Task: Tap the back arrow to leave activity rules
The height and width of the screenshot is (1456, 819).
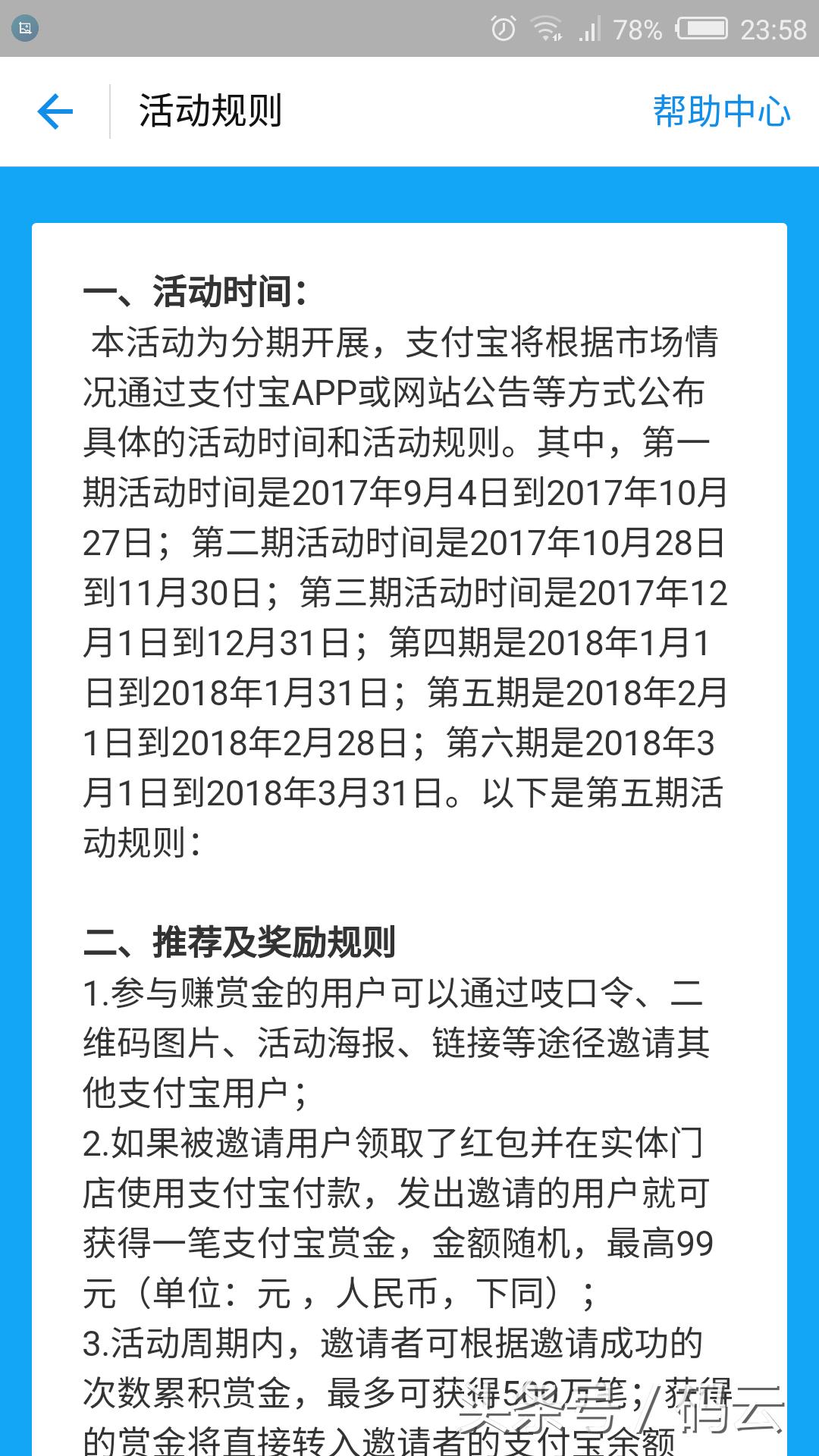Action: pyautogui.click(x=53, y=111)
